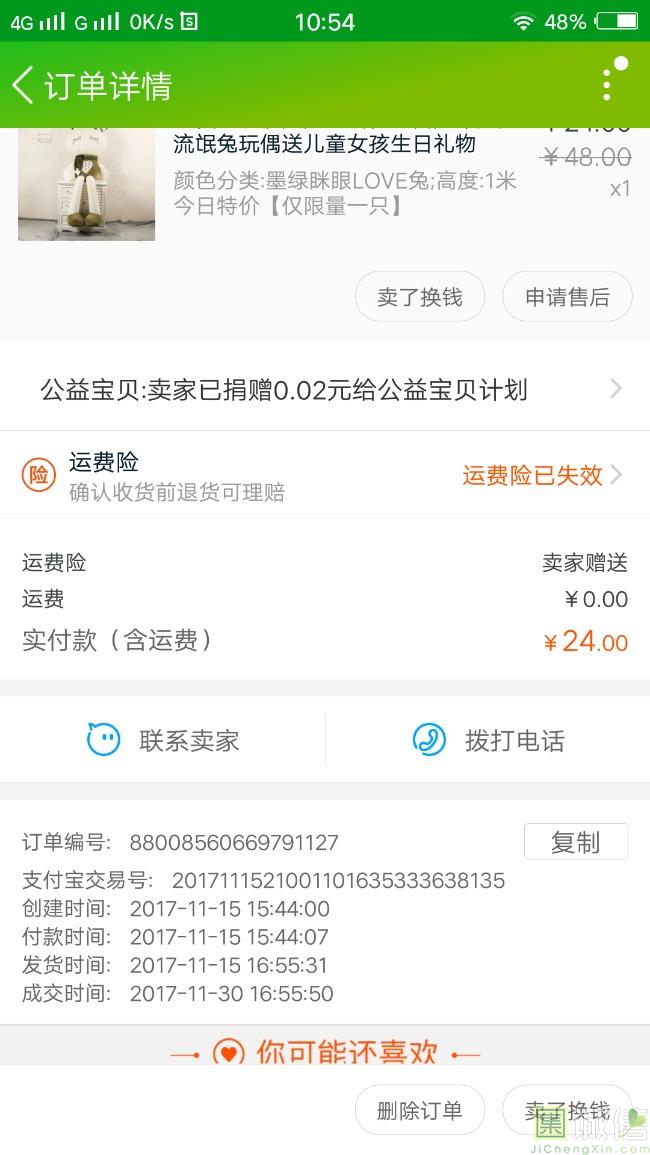
Task: Tap 卖了换钱 beside 删除订单
Action: [567, 1110]
